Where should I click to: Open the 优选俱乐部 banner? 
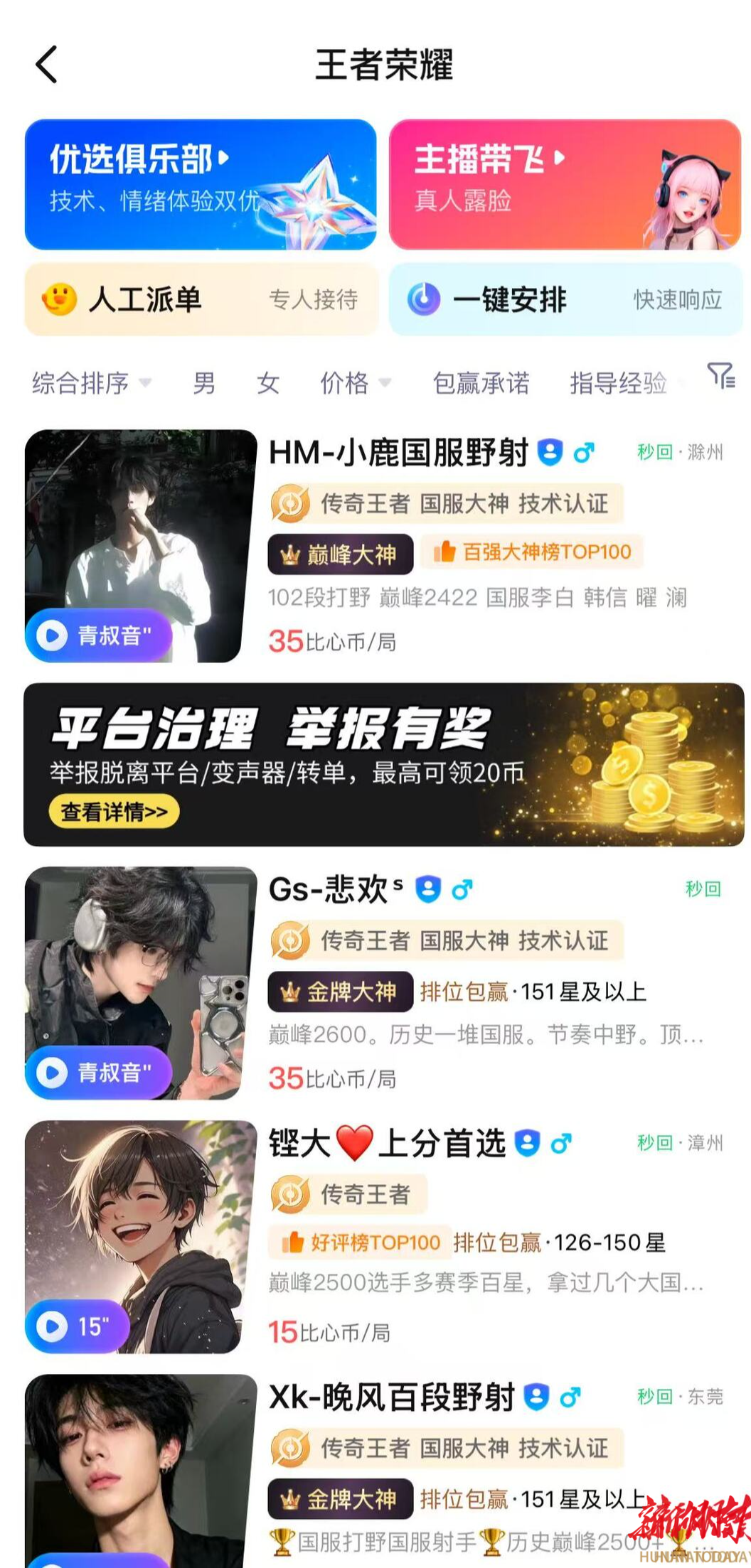(x=201, y=184)
